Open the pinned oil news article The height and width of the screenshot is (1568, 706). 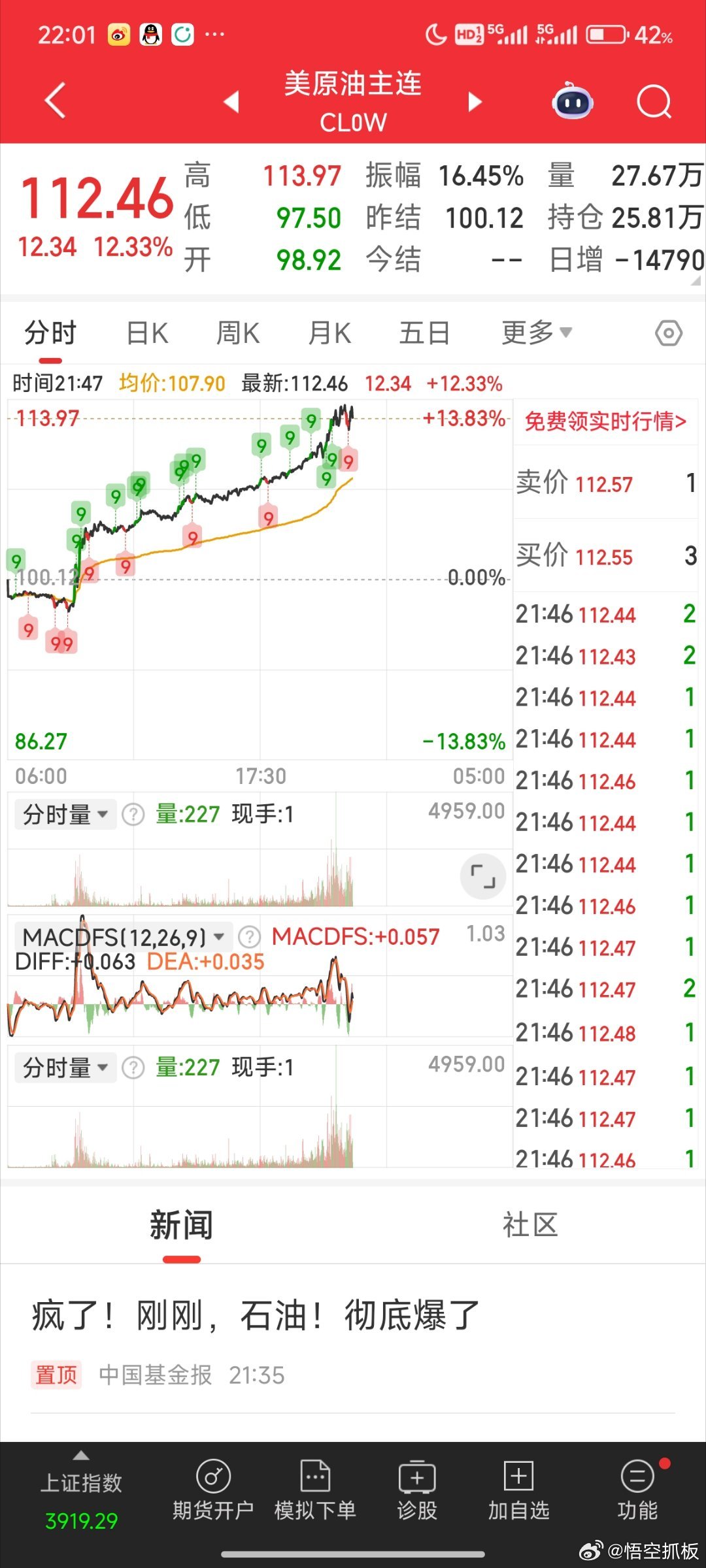pyautogui.click(x=255, y=1315)
